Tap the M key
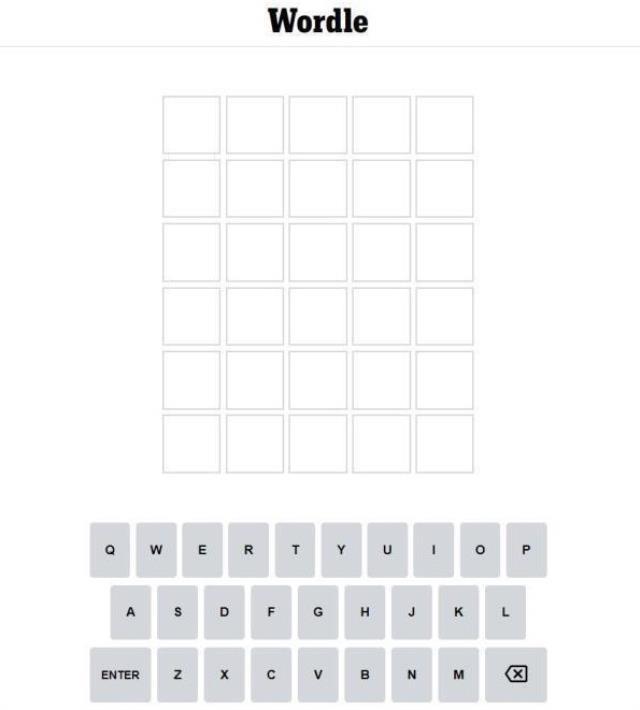640x710 pixels. (458, 675)
